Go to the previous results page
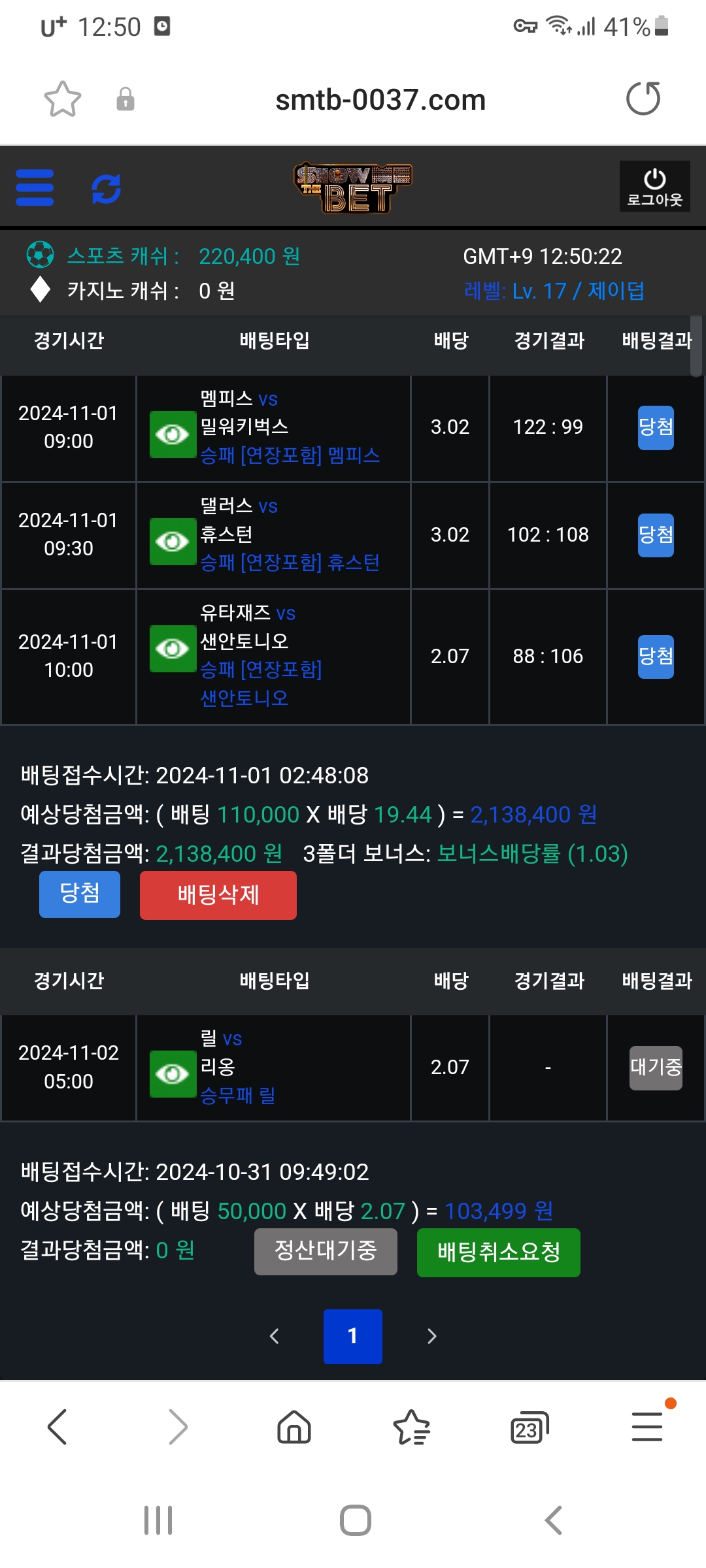The image size is (706, 1568). [x=275, y=1336]
